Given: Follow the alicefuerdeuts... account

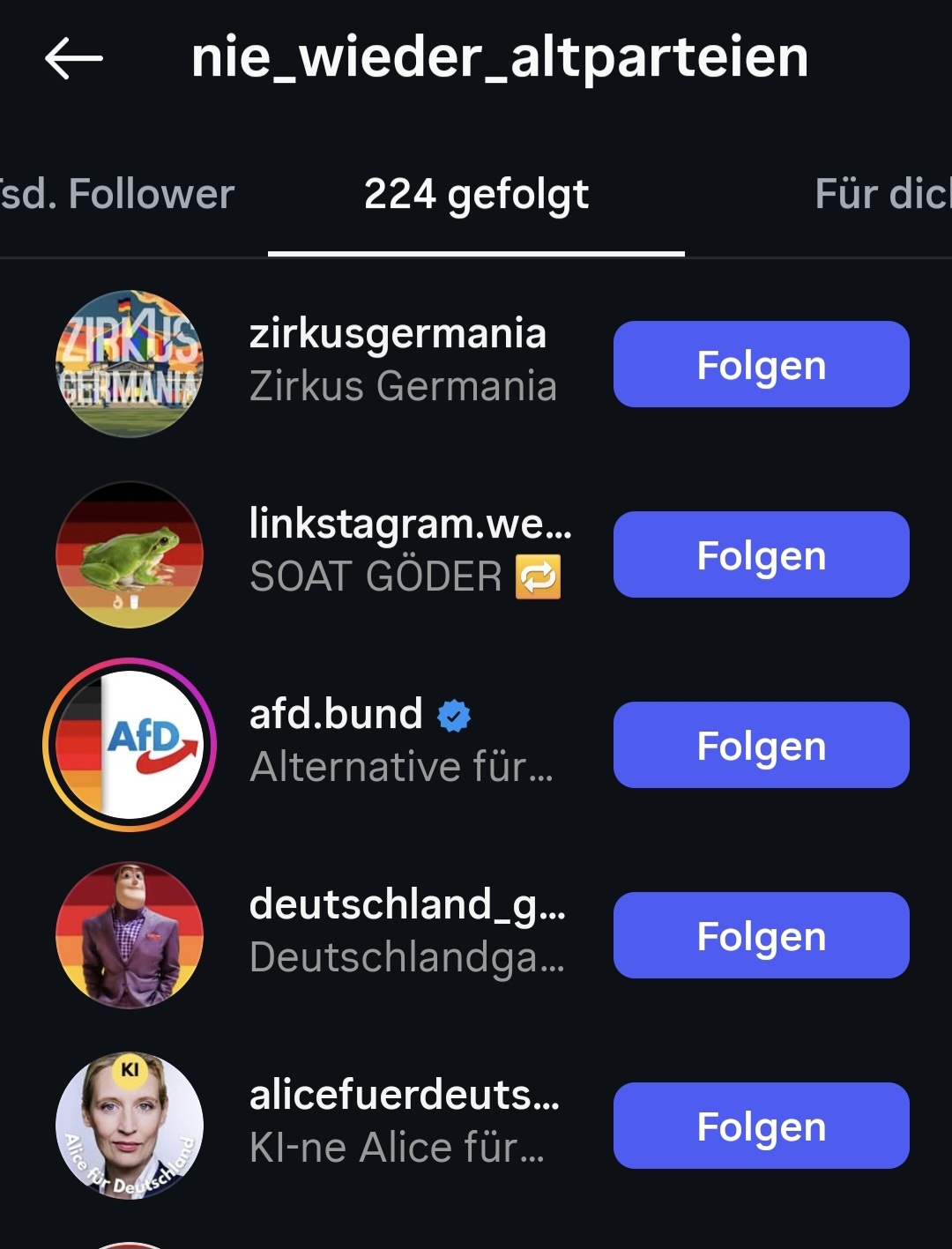Looking at the screenshot, I should pyautogui.click(x=761, y=1126).
